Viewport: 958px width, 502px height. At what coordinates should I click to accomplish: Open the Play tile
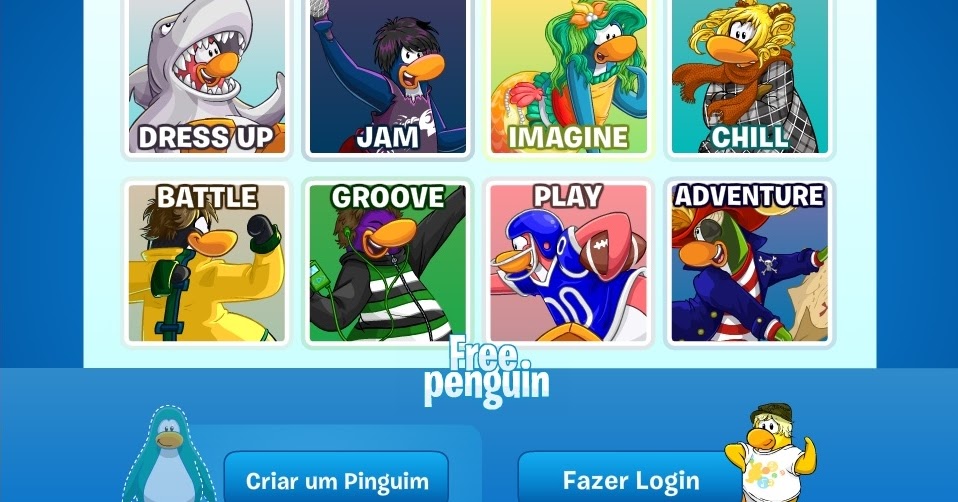(569, 263)
